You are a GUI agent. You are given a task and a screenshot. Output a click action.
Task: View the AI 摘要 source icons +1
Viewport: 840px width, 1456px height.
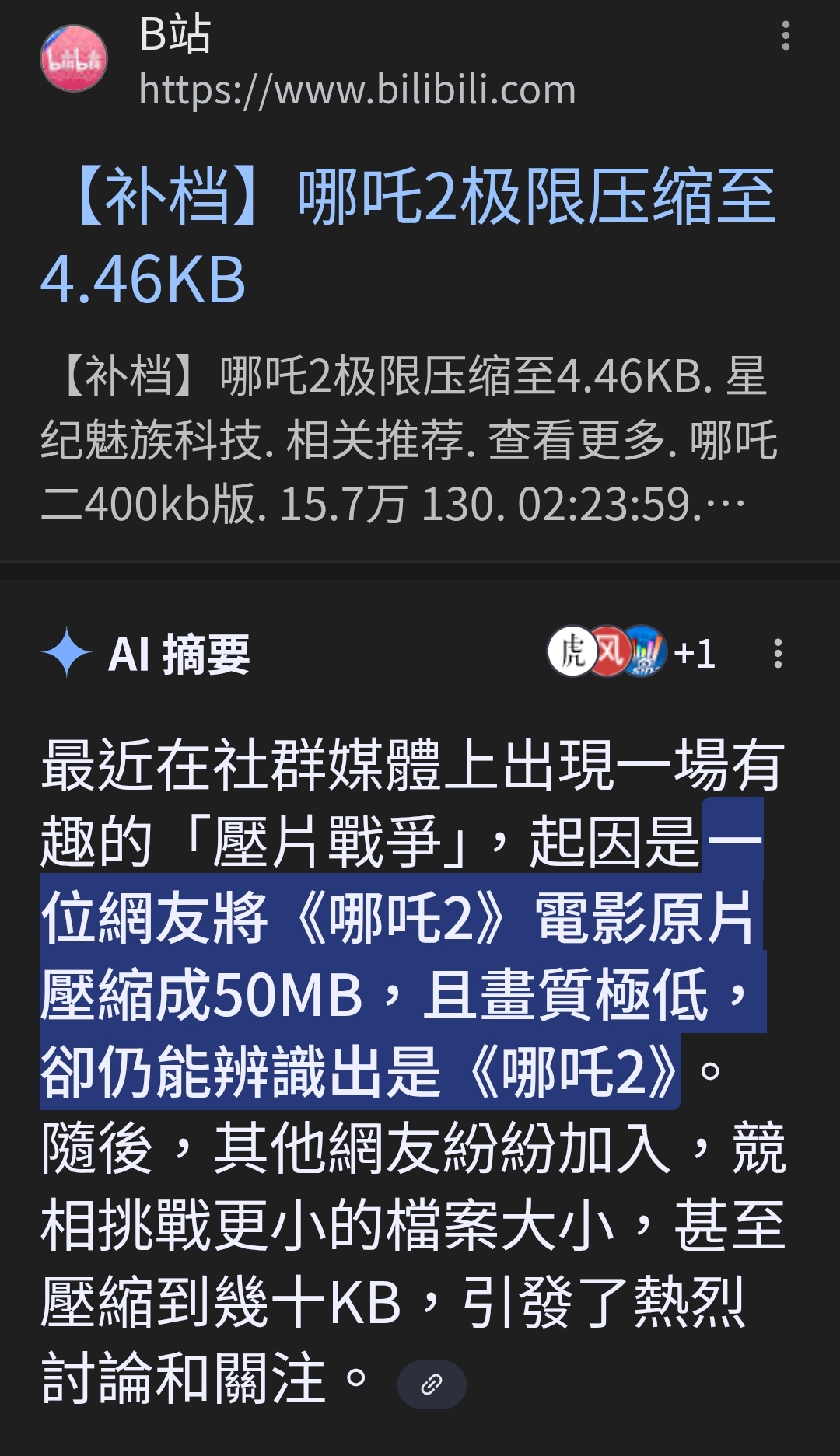[632, 651]
